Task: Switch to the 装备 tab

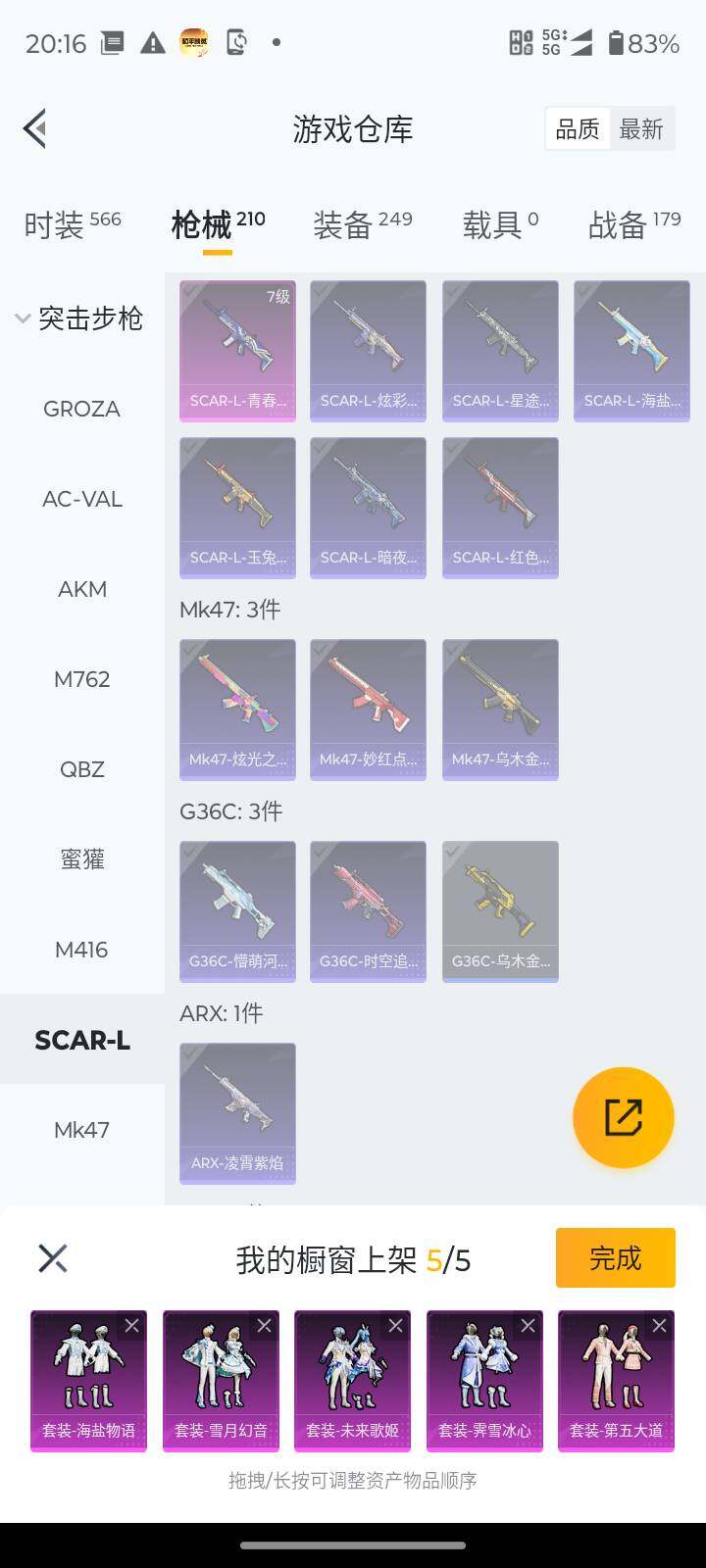Action: 362,224
